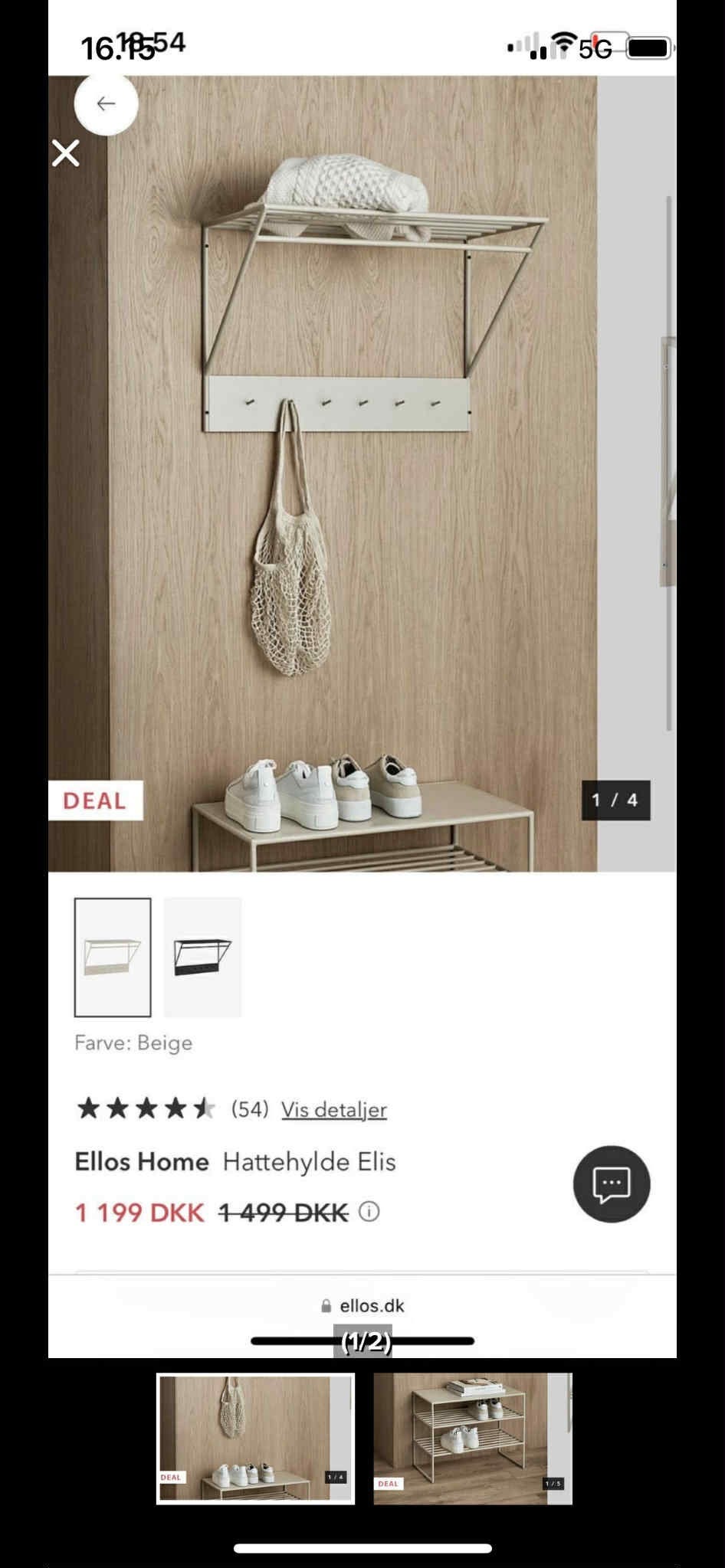Tap the info icon next to the price
This screenshot has height=1568, width=725.
(x=370, y=1213)
